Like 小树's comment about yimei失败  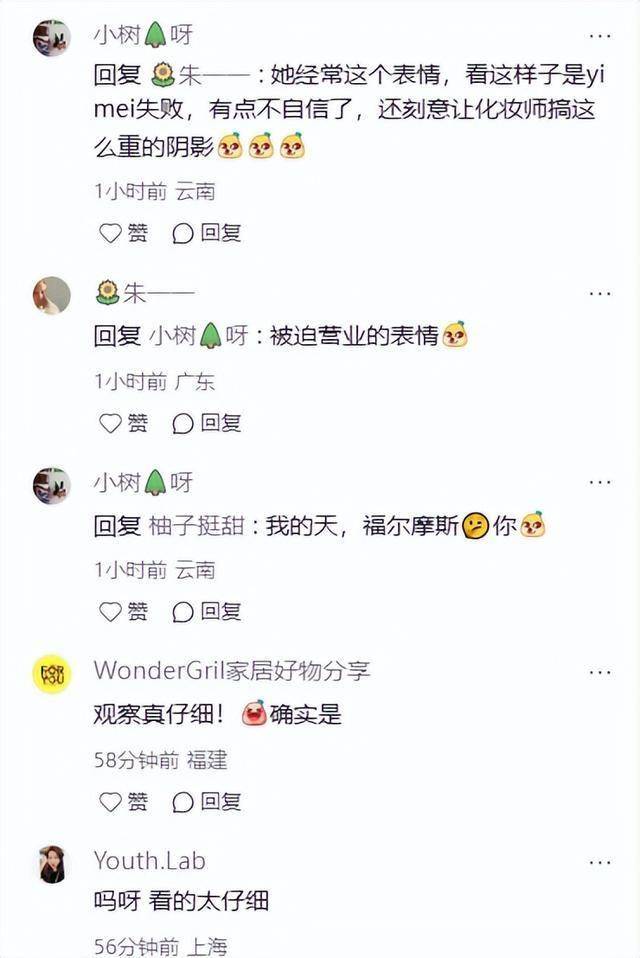[123, 233]
